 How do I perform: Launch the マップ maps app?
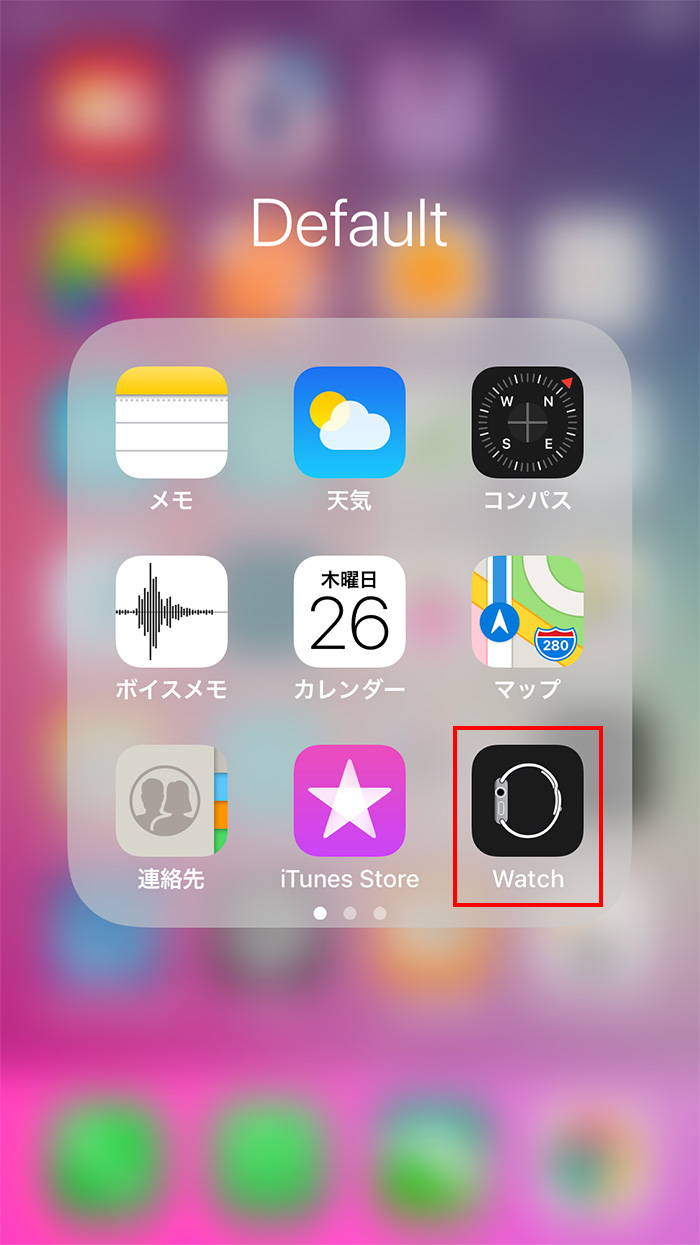pyautogui.click(x=527, y=611)
